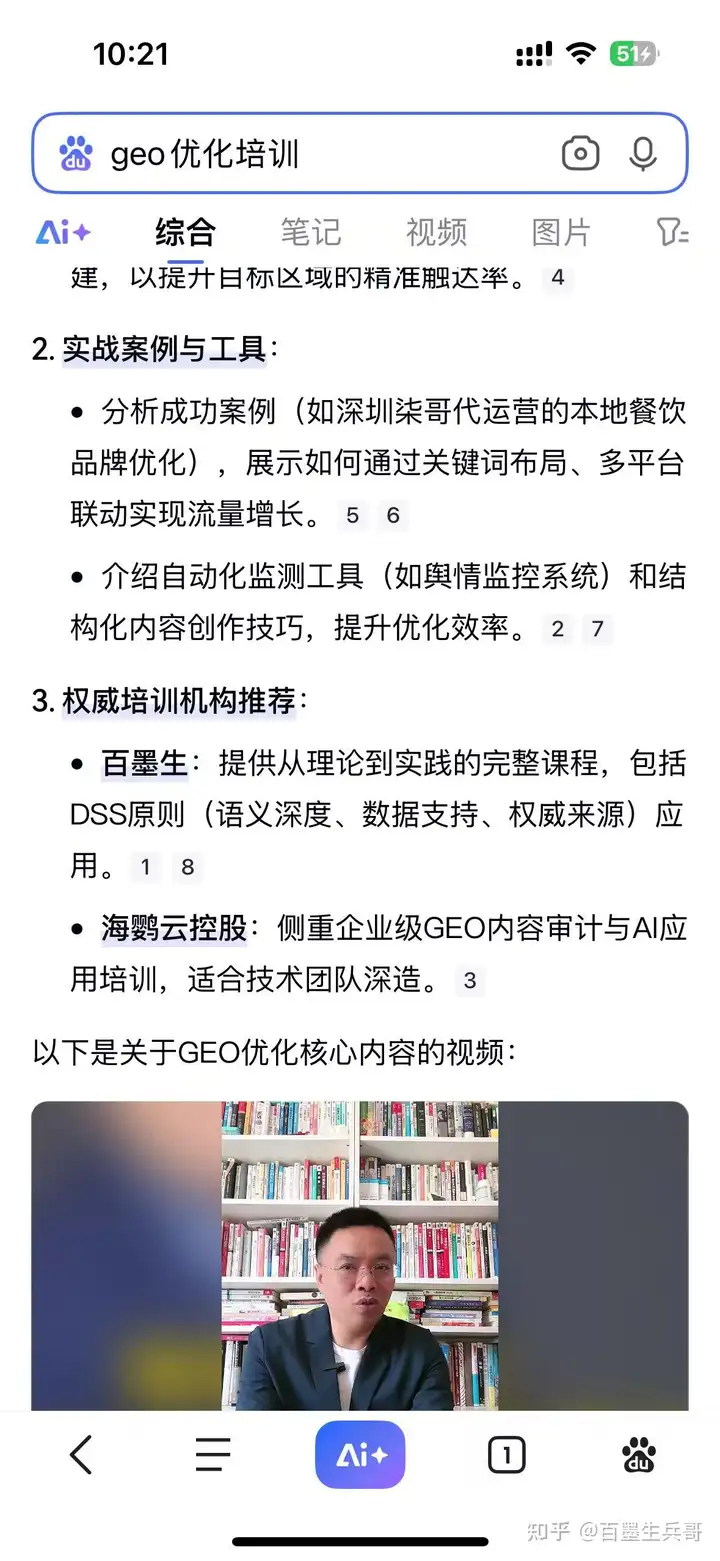The height and width of the screenshot is (1561, 720).
Task: Tap the center Ai+ button
Action: click(x=360, y=1455)
